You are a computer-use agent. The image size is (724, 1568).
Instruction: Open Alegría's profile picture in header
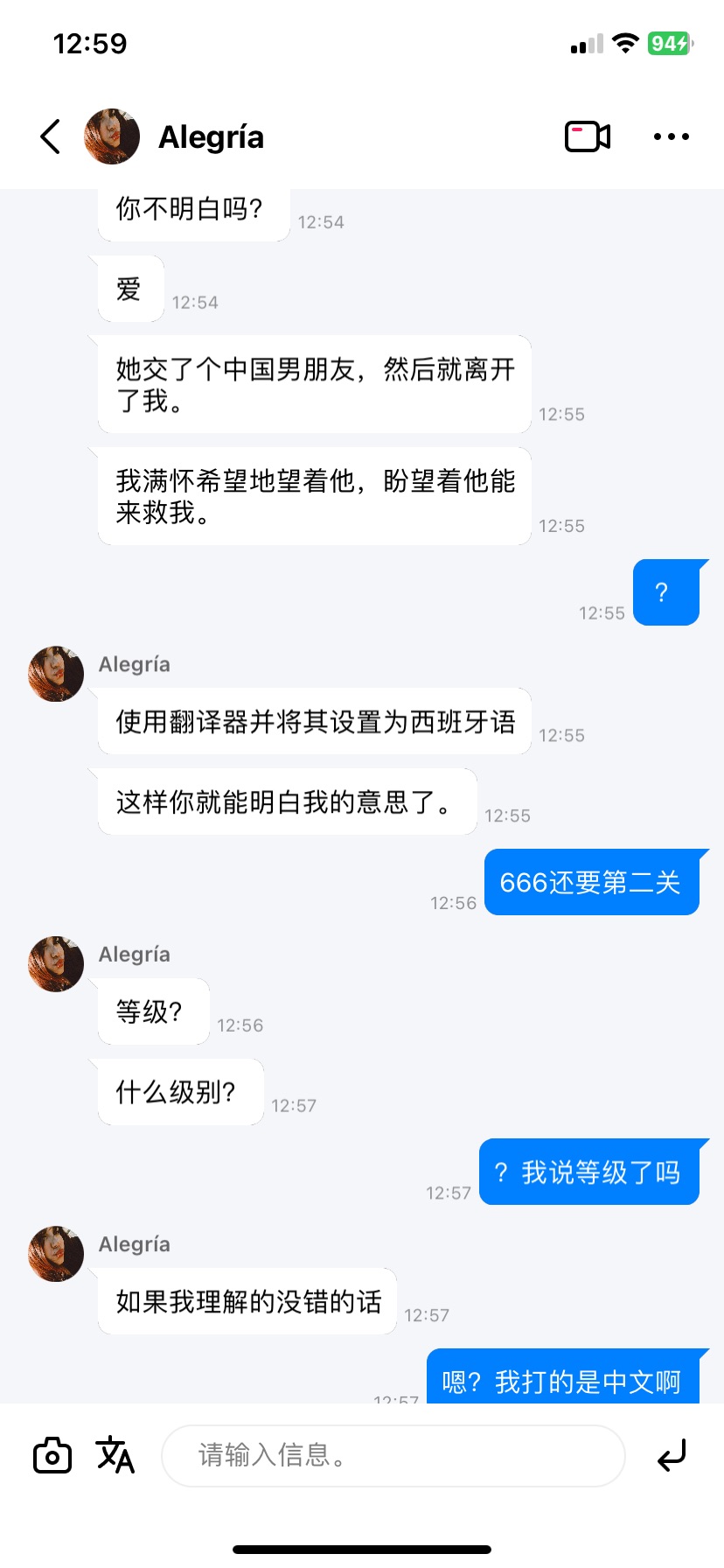click(x=112, y=136)
